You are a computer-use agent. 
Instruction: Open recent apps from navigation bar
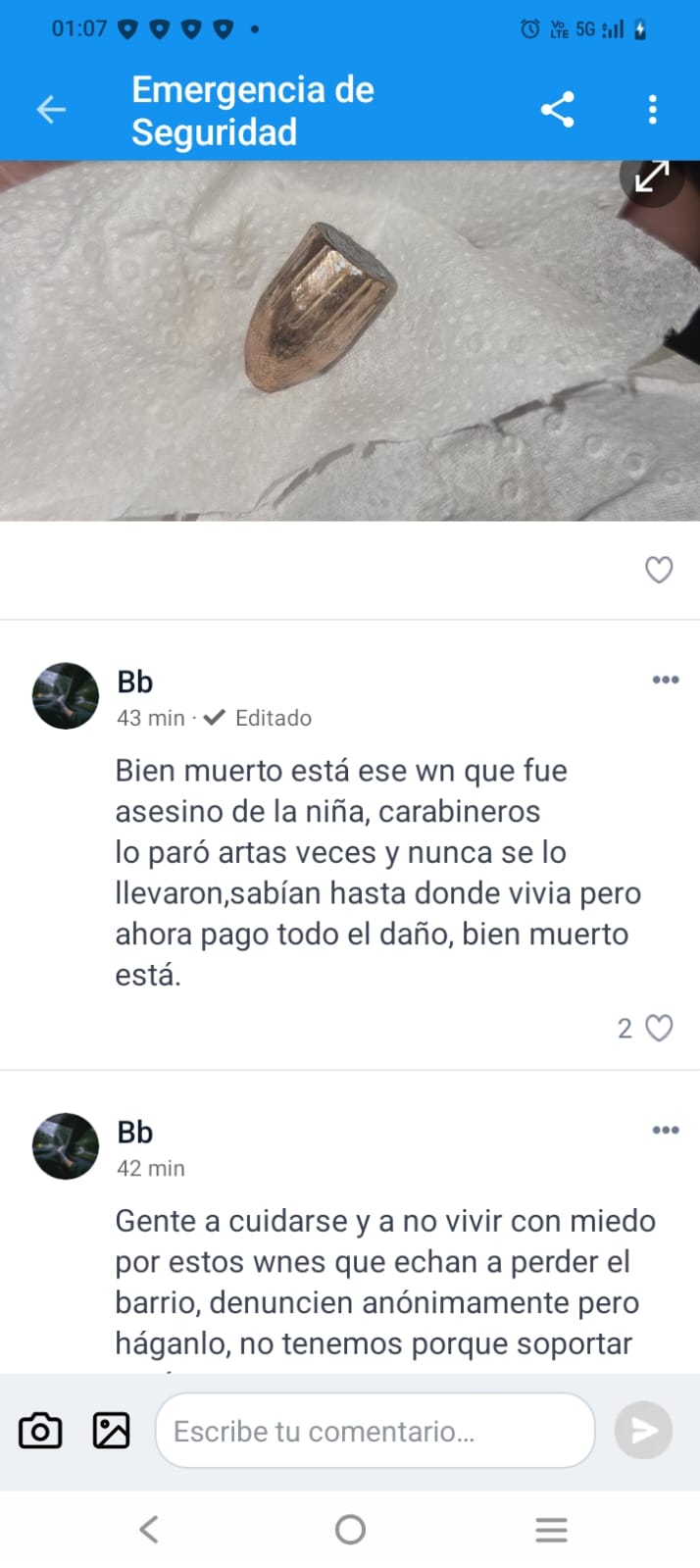(x=551, y=1529)
